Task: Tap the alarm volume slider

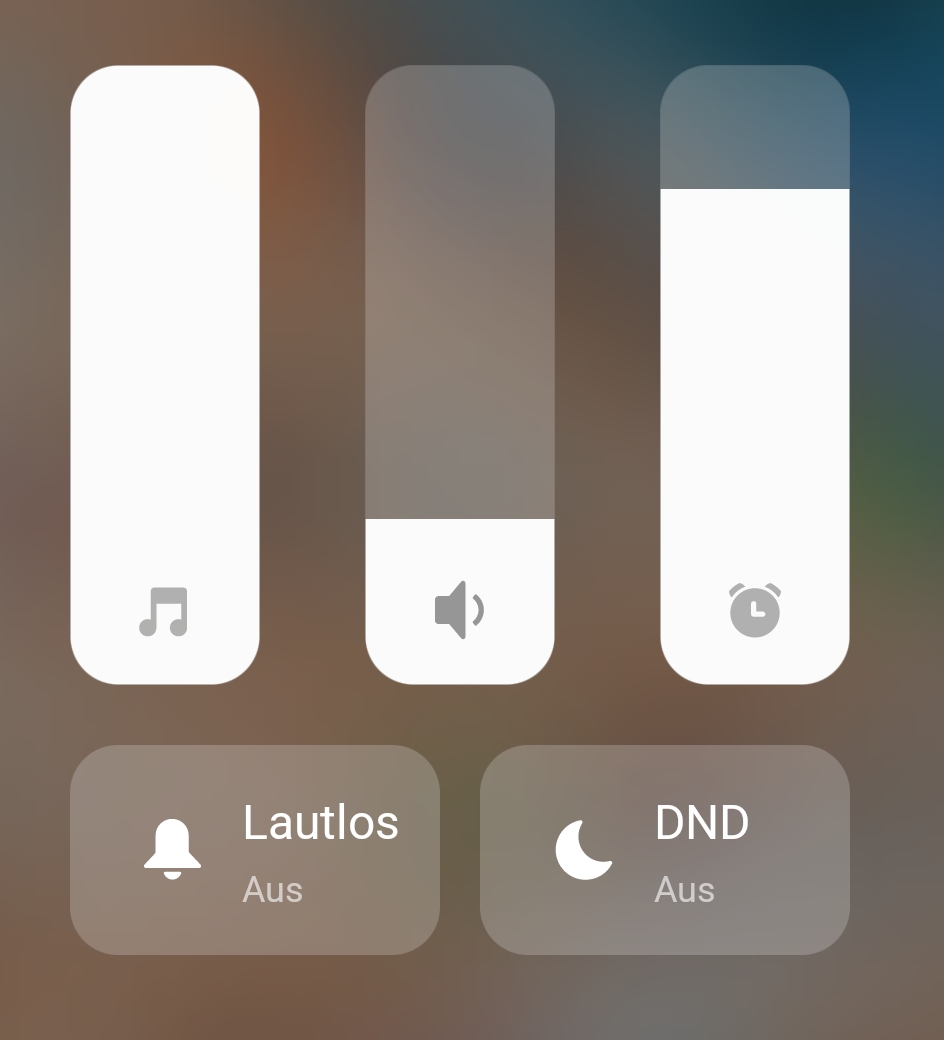Action: click(755, 375)
